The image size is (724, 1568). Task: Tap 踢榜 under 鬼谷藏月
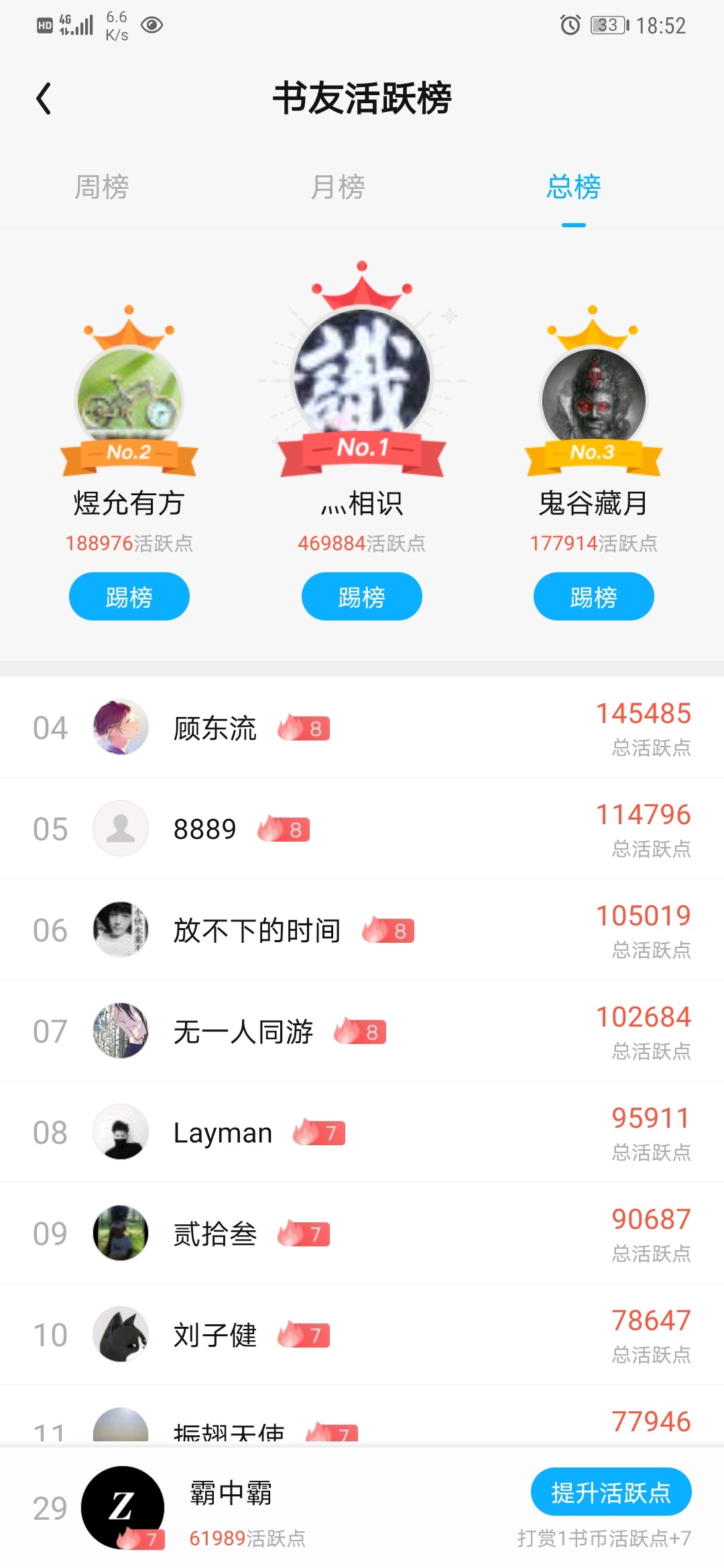593,596
